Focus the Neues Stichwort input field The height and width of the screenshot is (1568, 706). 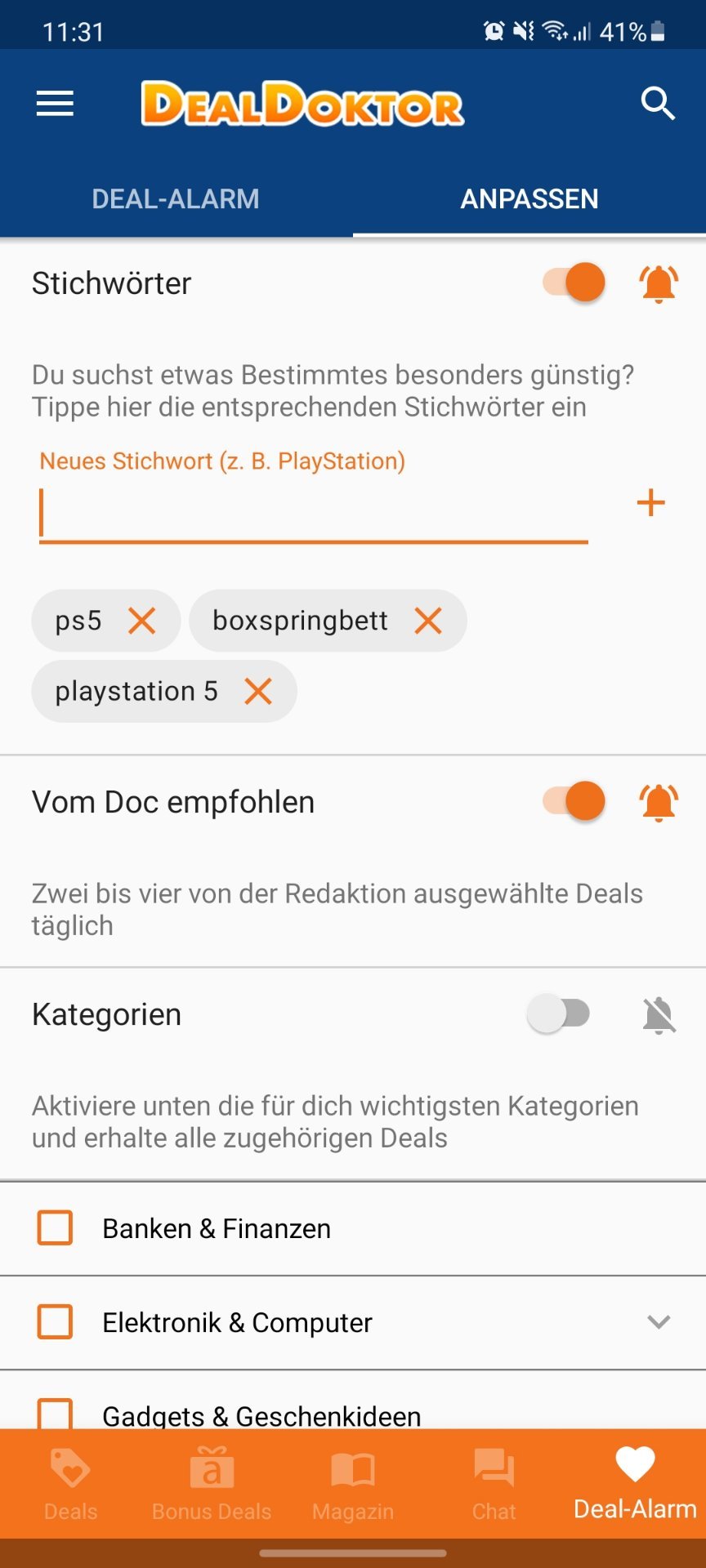click(x=314, y=514)
